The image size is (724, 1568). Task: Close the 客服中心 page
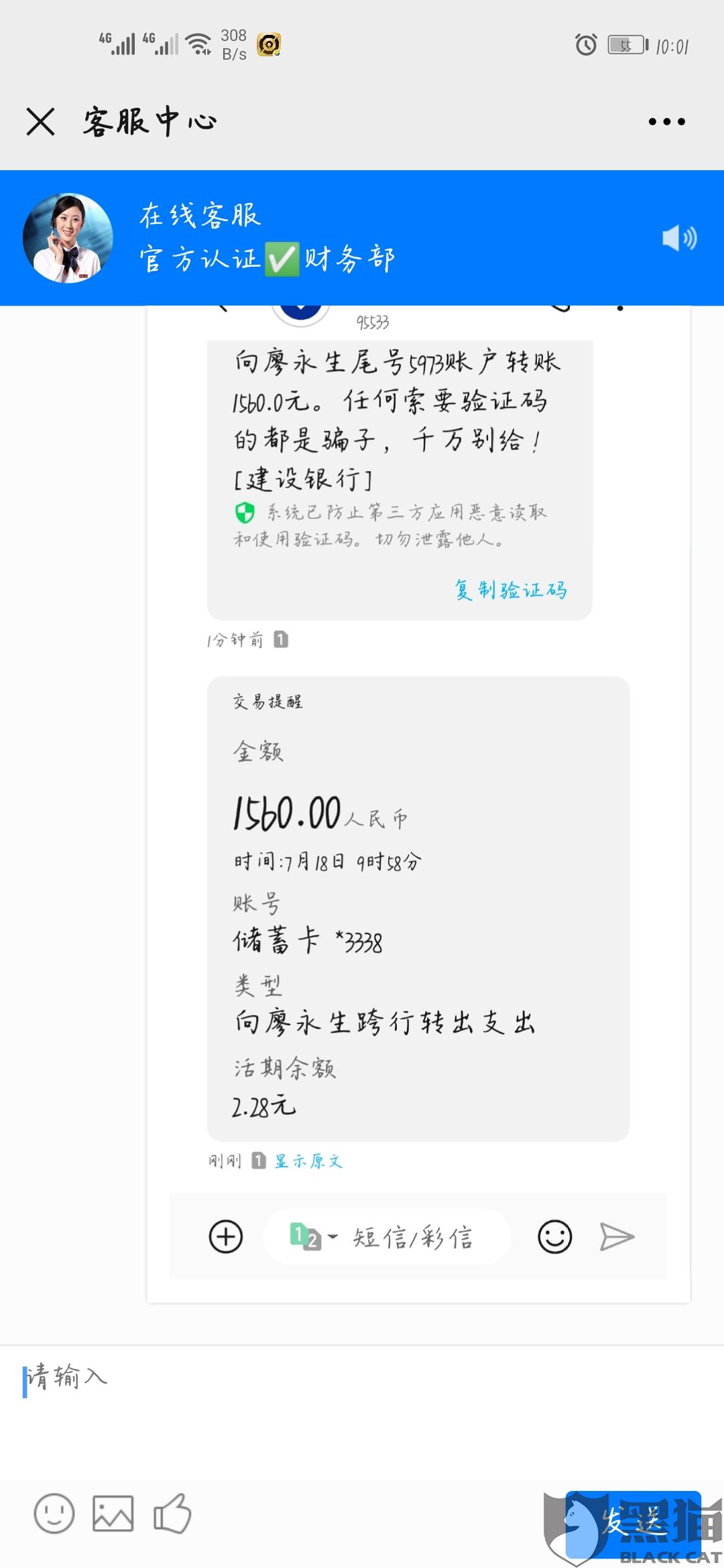coord(40,122)
